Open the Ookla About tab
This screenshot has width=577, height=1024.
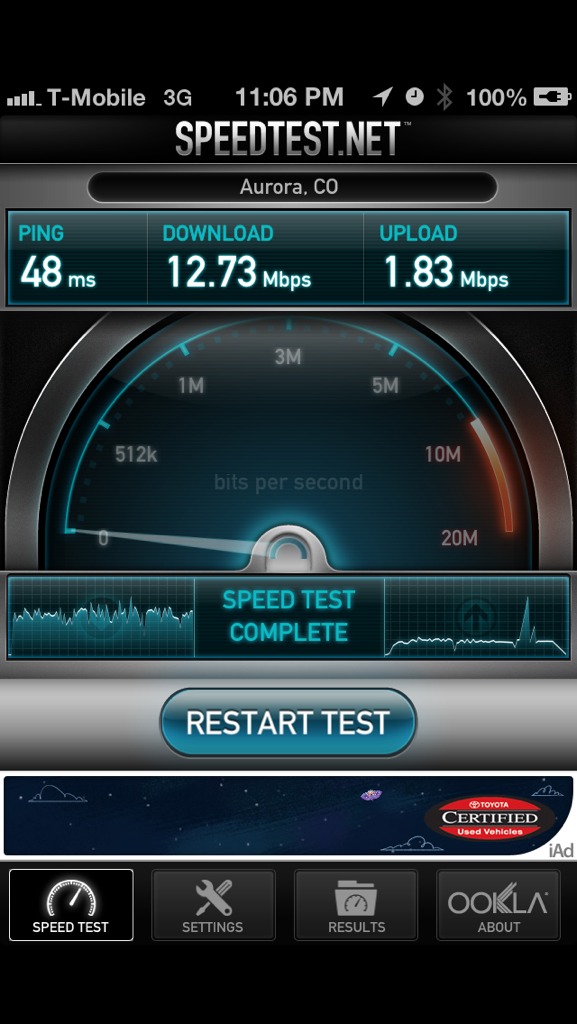pos(498,904)
